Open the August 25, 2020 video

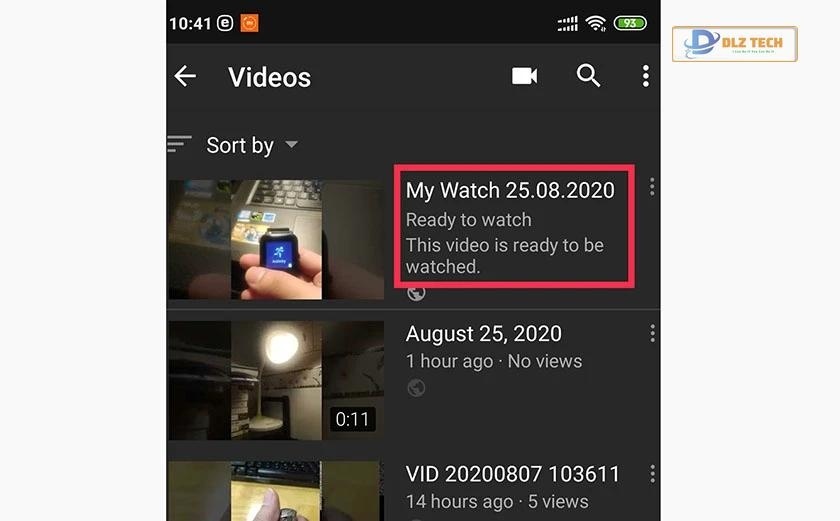(x=276, y=380)
